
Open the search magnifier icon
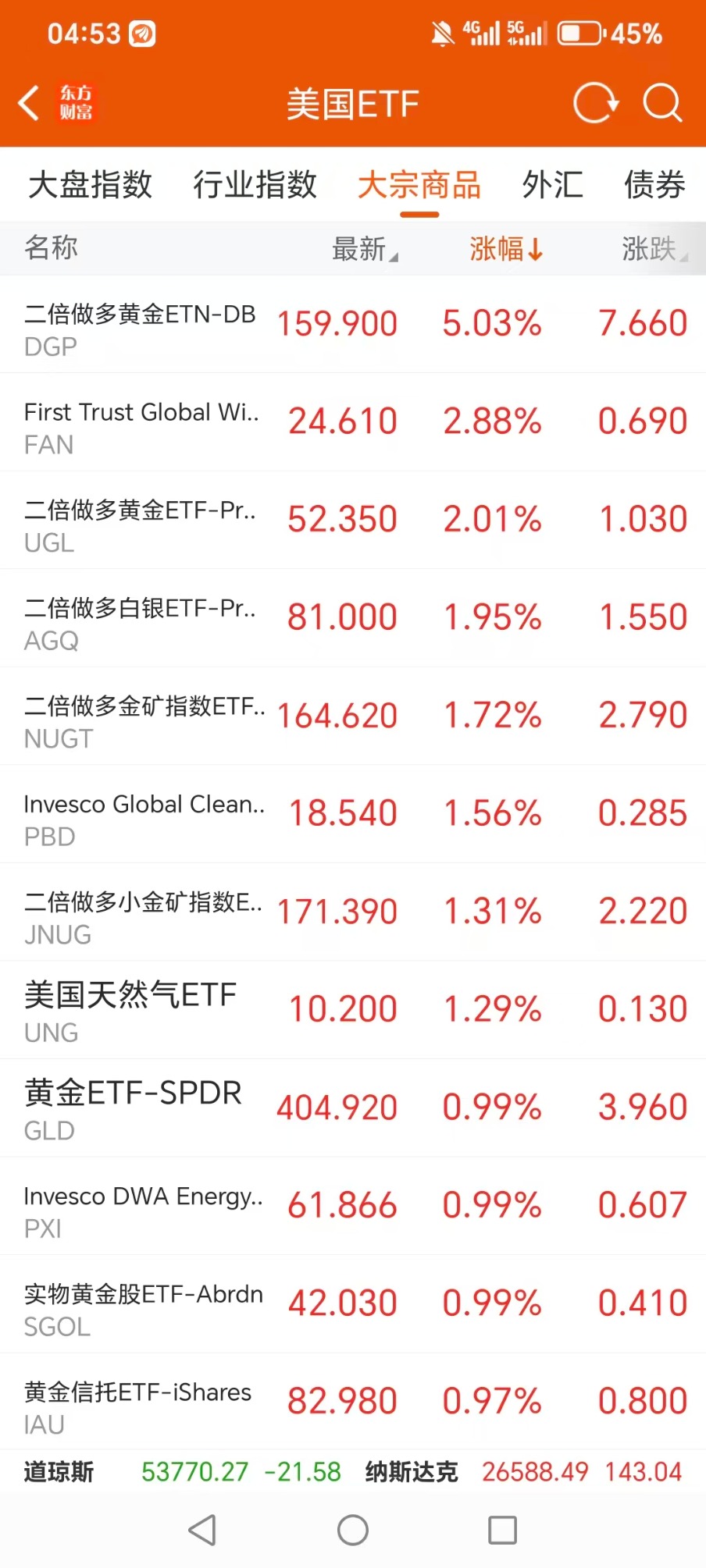pyautogui.click(x=662, y=103)
